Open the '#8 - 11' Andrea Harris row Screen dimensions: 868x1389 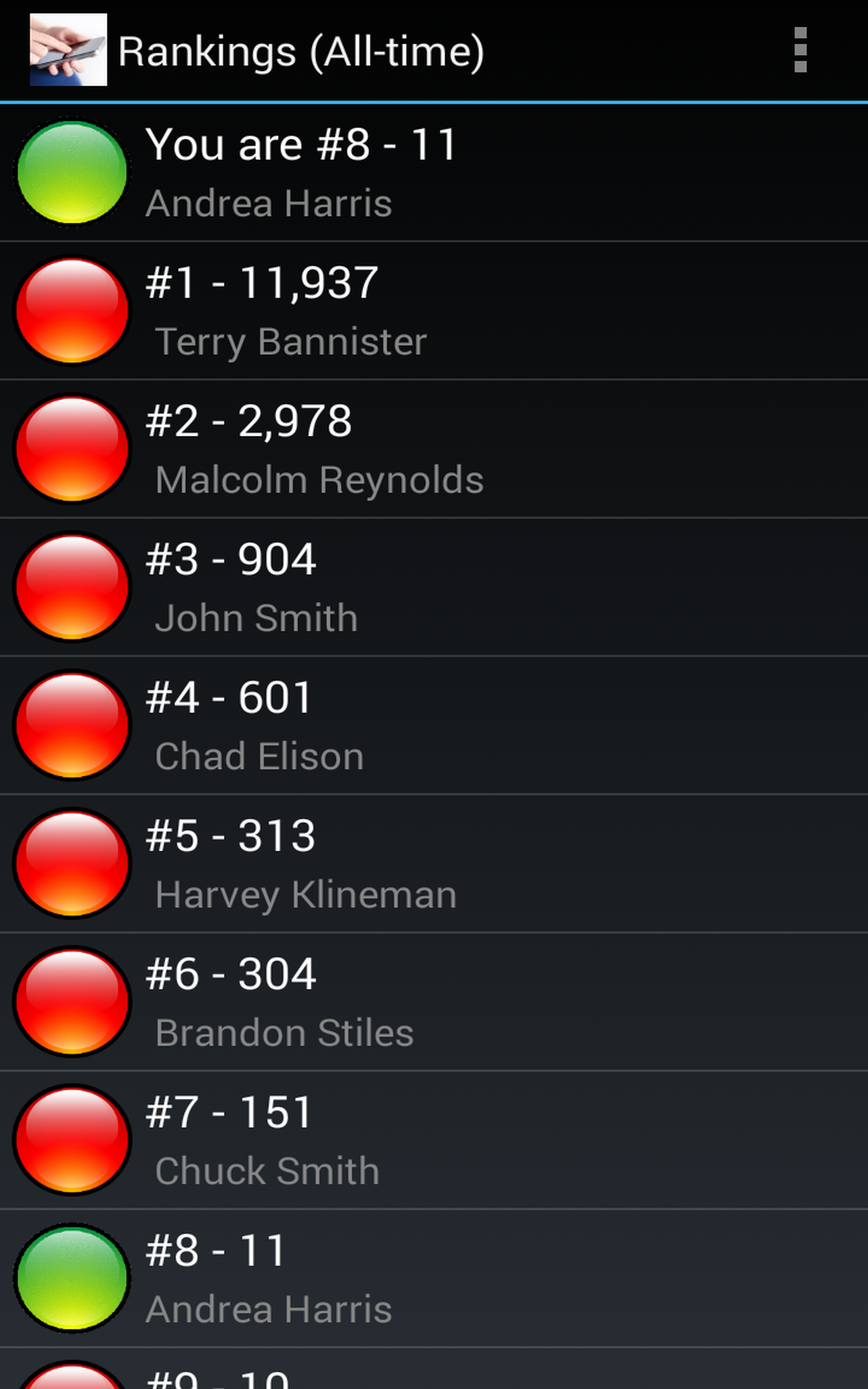pos(434,1278)
